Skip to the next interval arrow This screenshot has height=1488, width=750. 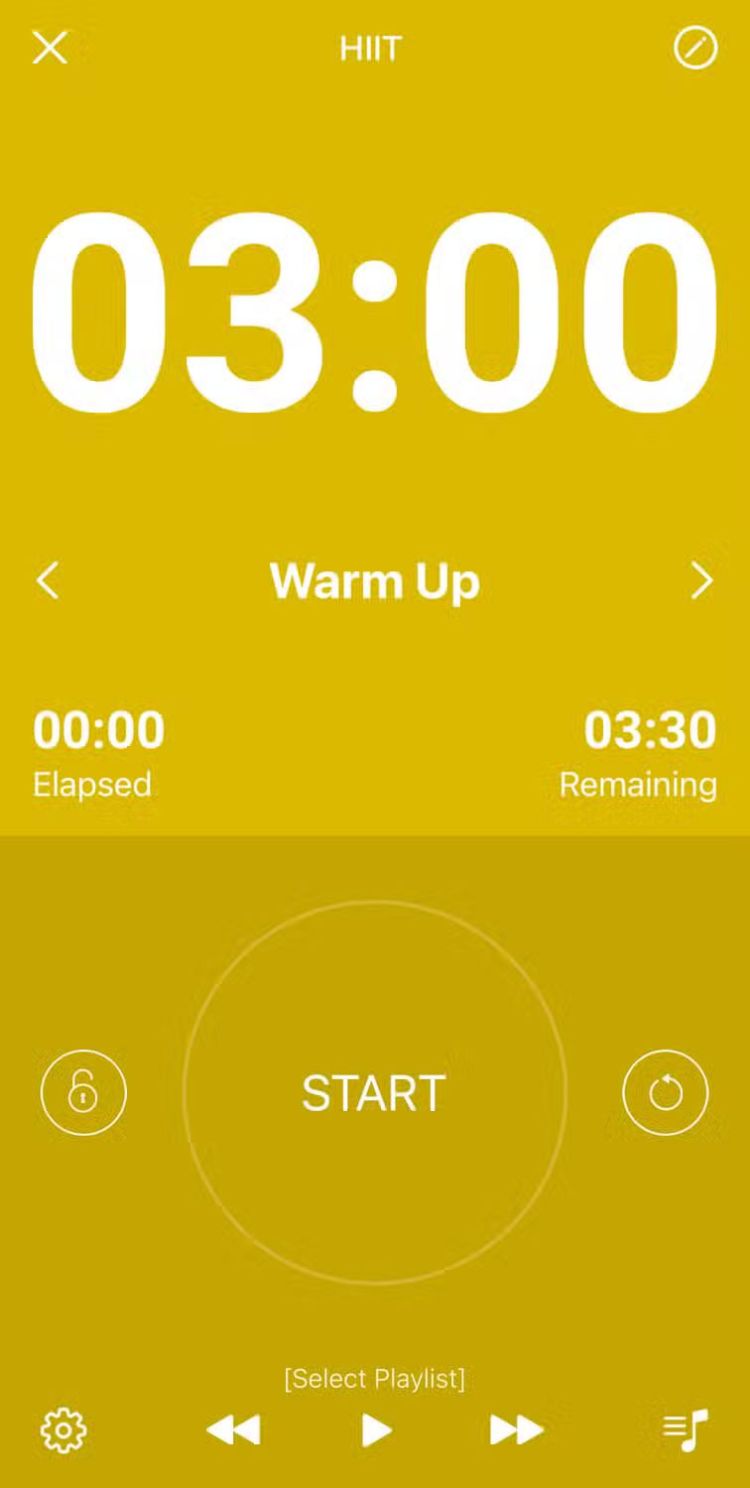point(702,580)
